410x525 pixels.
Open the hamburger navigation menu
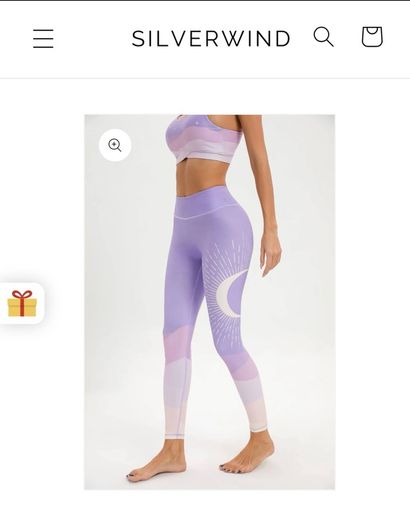click(x=43, y=39)
